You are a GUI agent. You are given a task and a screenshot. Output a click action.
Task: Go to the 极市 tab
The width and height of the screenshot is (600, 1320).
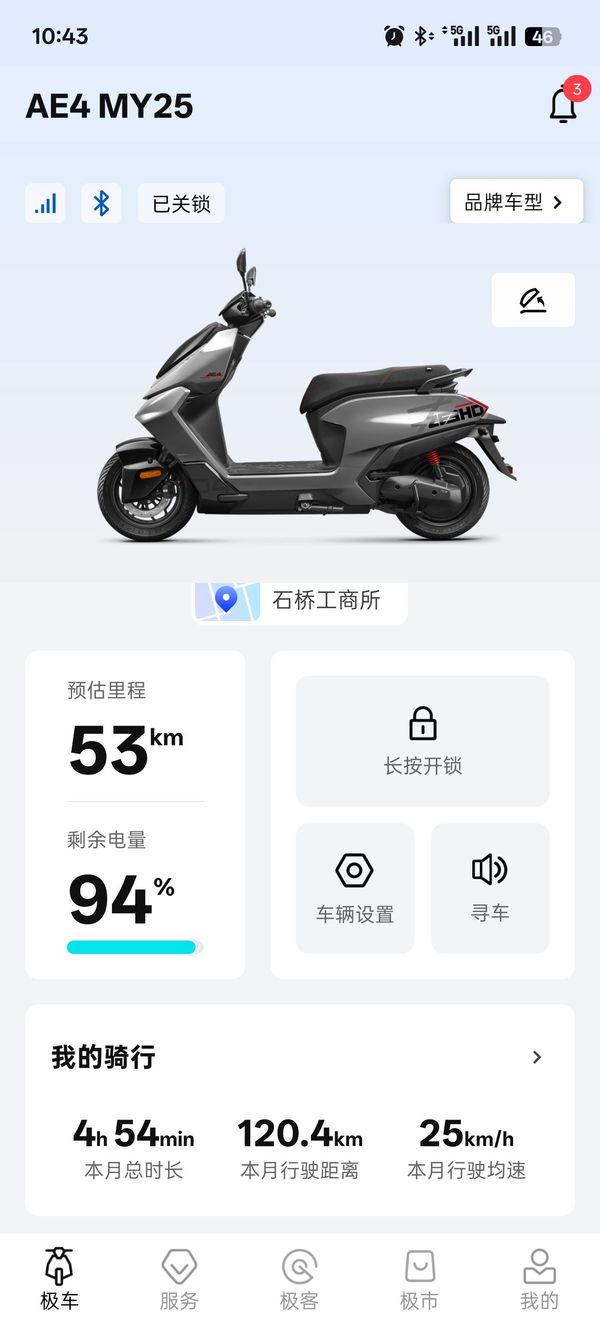click(419, 1278)
